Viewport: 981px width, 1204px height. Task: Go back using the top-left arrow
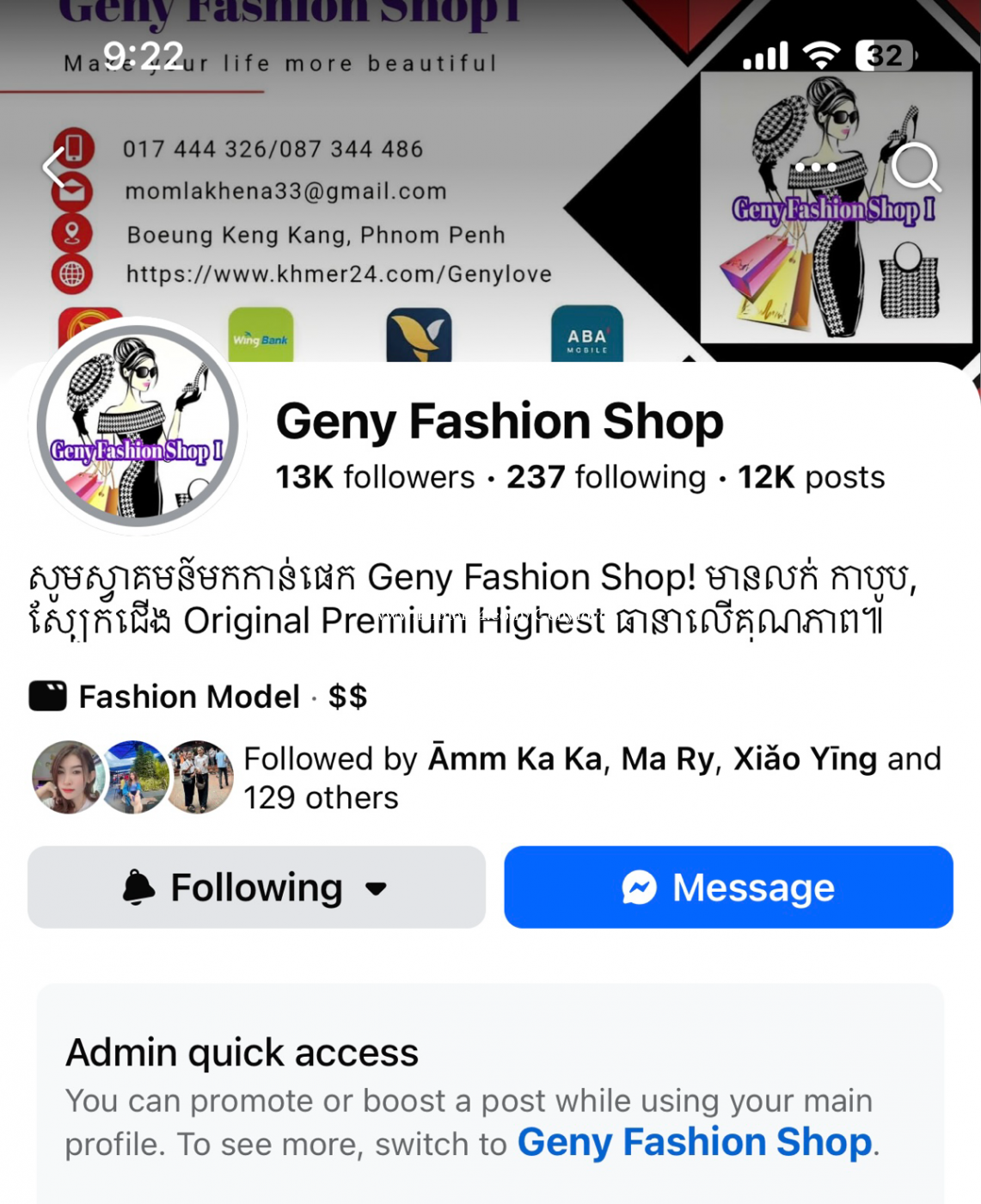pos(56,167)
